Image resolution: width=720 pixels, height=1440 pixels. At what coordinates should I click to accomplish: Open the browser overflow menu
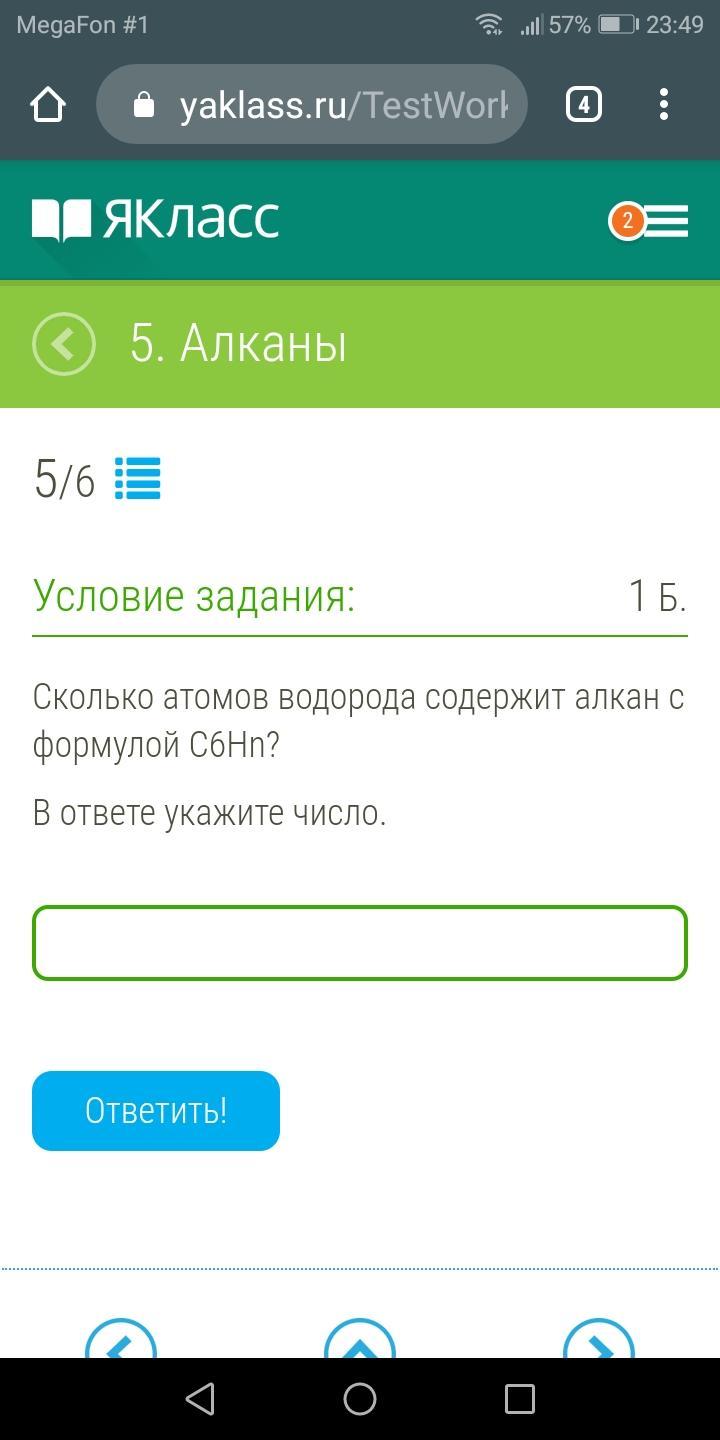[664, 105]
